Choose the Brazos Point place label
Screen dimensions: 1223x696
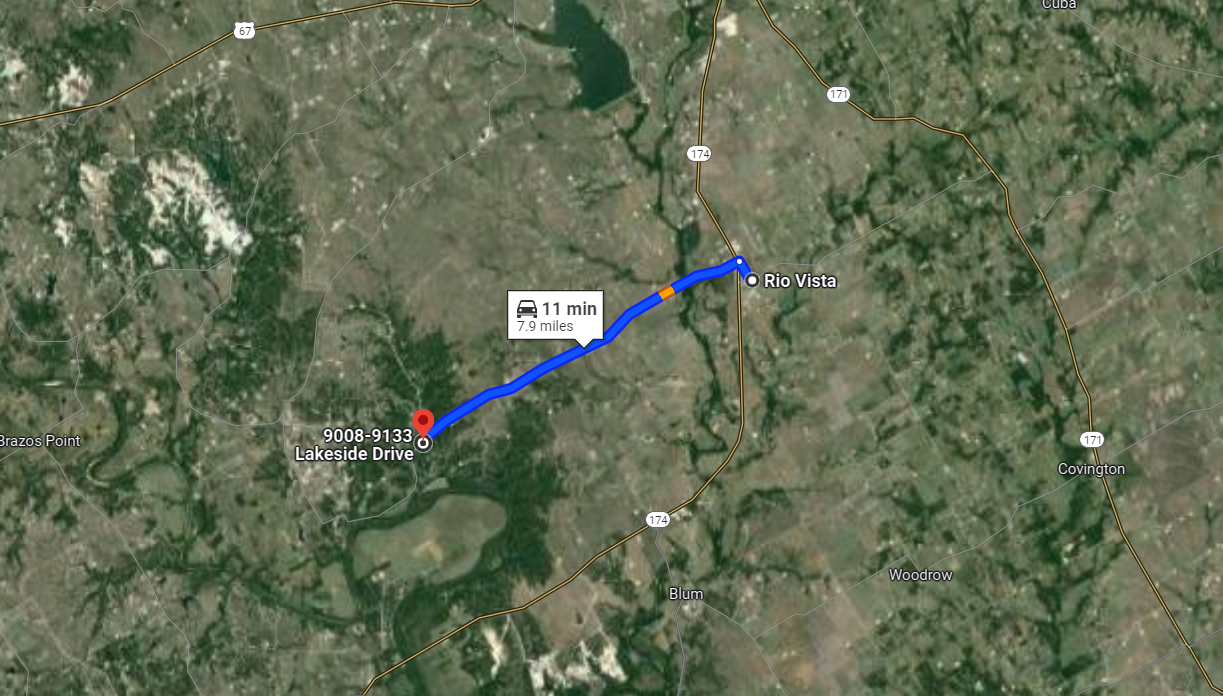pos(40,441)
